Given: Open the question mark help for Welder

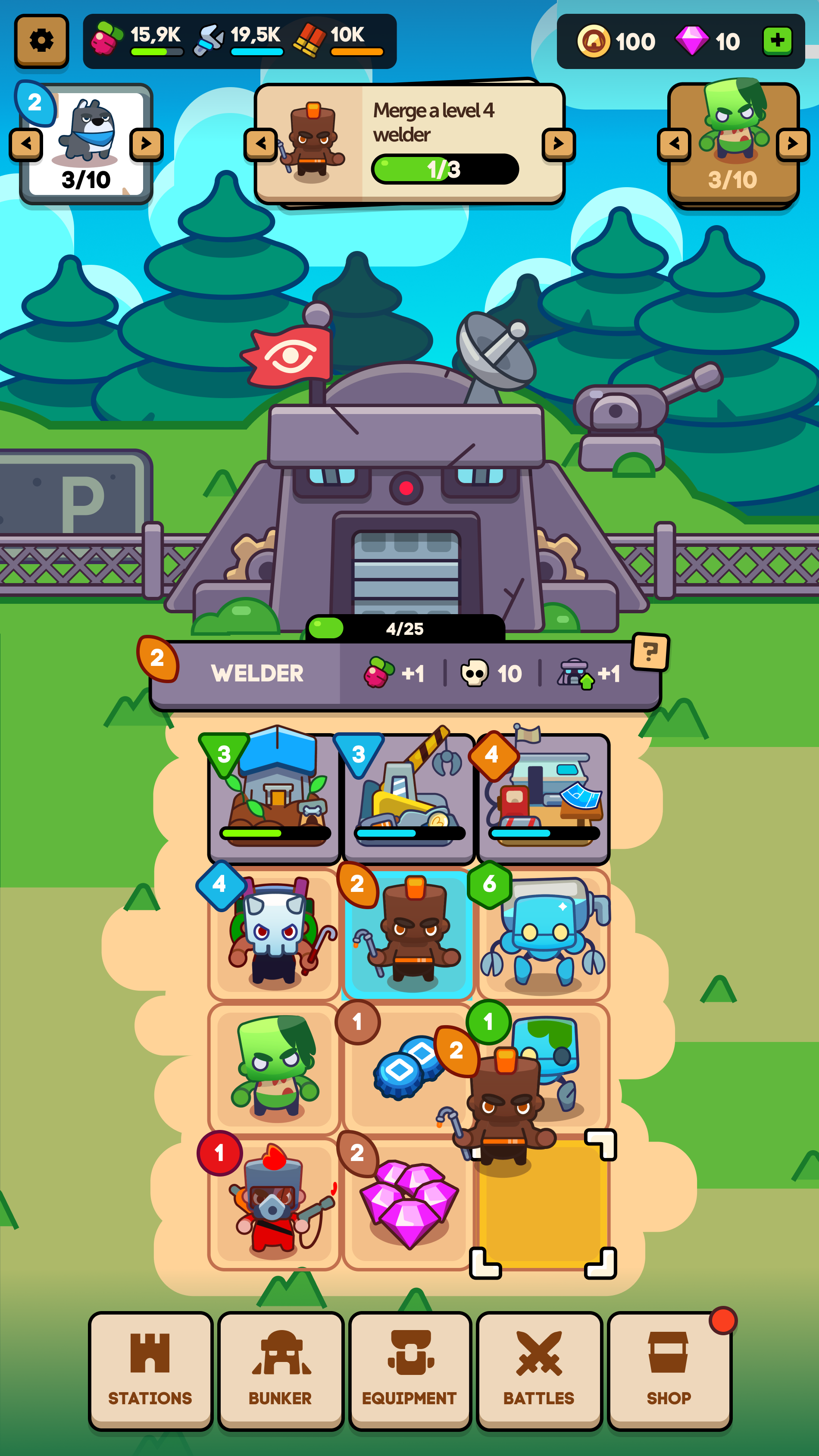Looking at the screenshot, I should coord(650,652).
